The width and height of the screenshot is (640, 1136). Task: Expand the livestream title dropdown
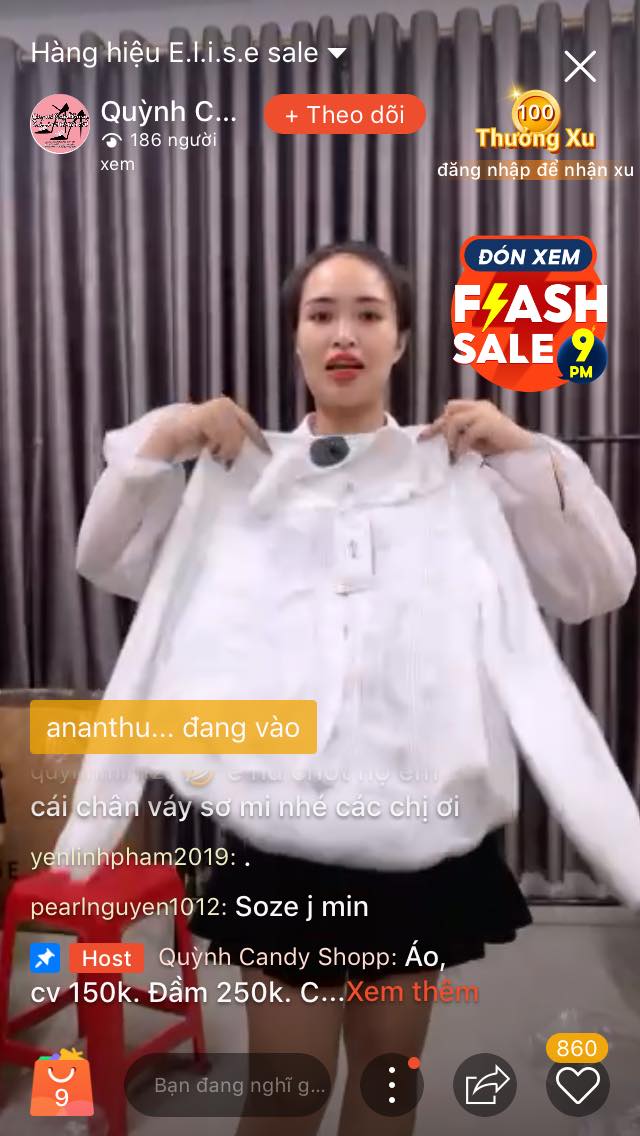coord(337,53)
